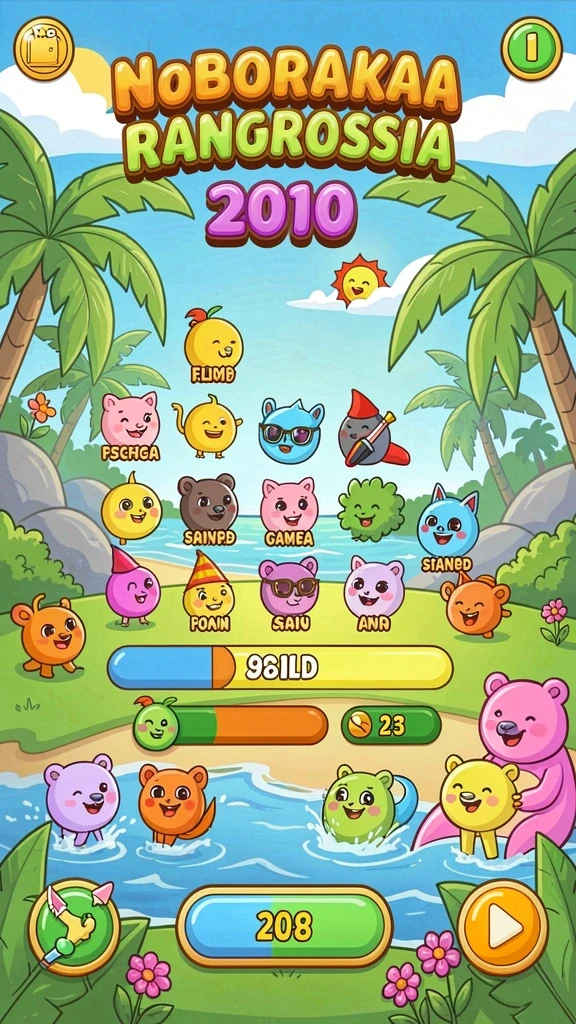Select the PSCHGA pink cat character
This screenshot has height=1024, width=576.
tap(130, 426)
